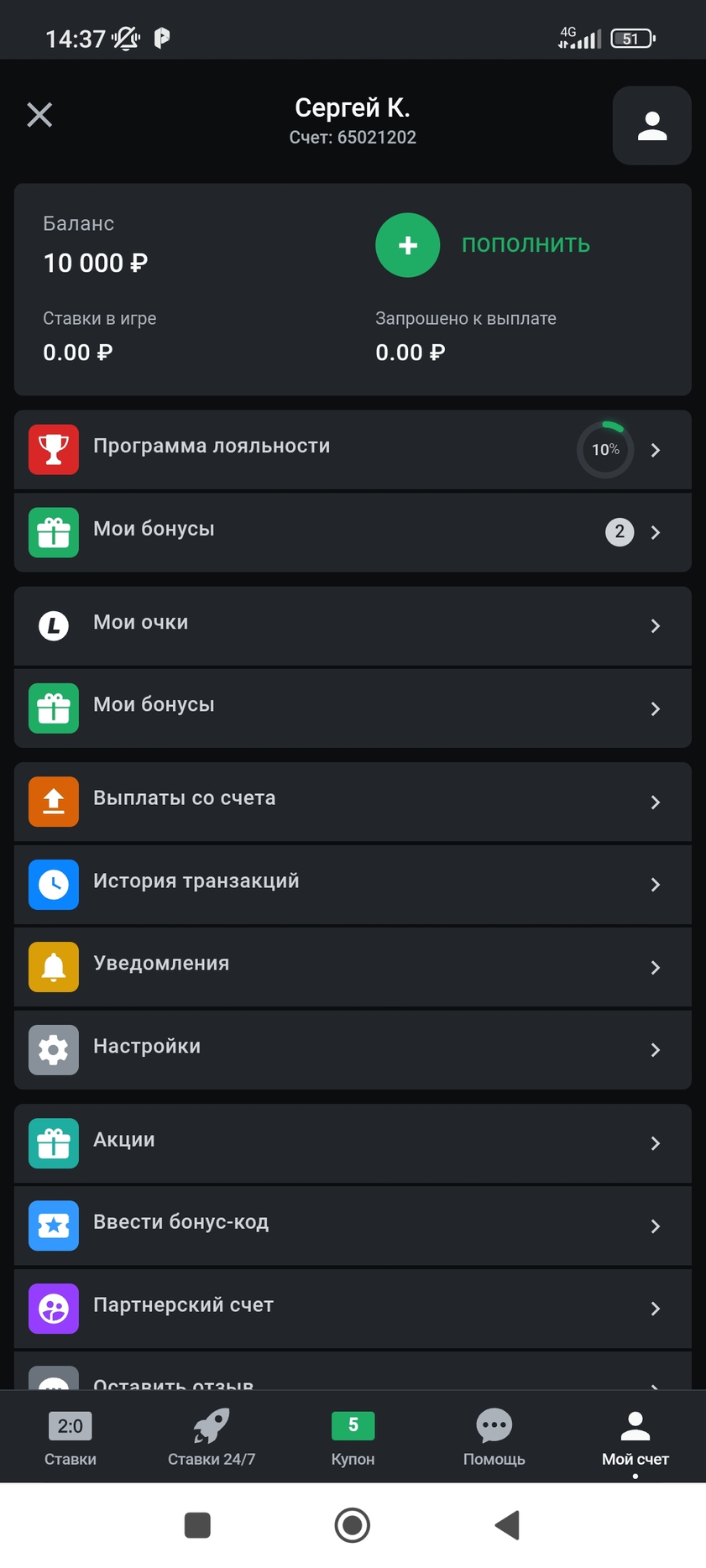Image resolution: width=706 pixels, height=1568 pixels.
Task: Select the Мой счет tab
Action: click(635, 1437)
